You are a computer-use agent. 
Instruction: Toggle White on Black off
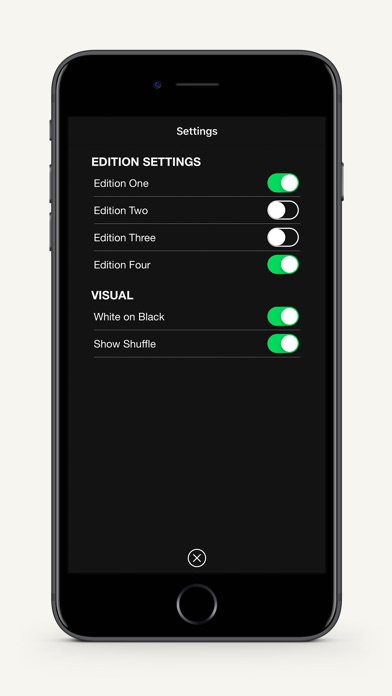pos(283,316)
